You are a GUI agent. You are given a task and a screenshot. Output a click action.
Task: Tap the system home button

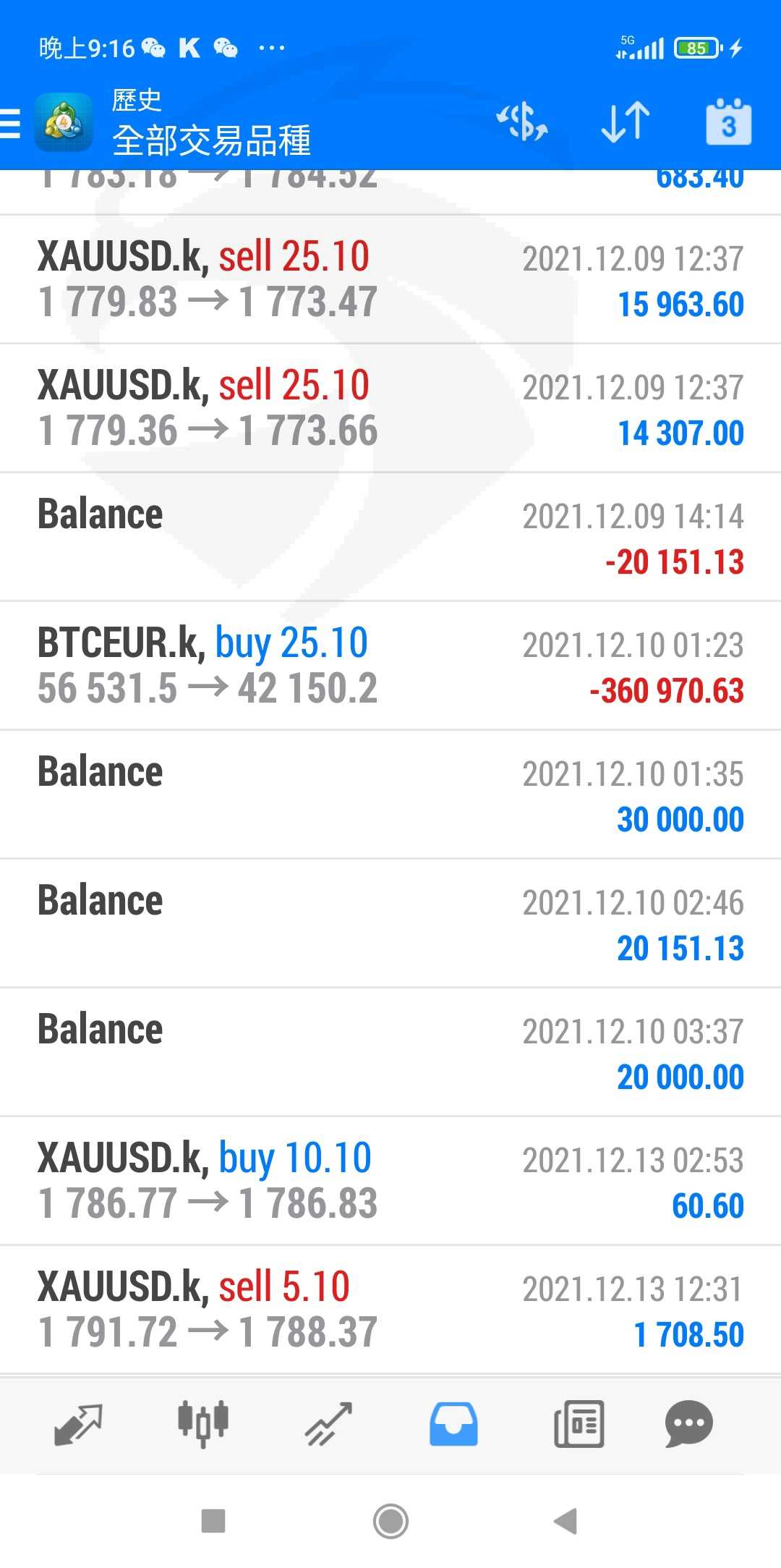point(390,1521)
